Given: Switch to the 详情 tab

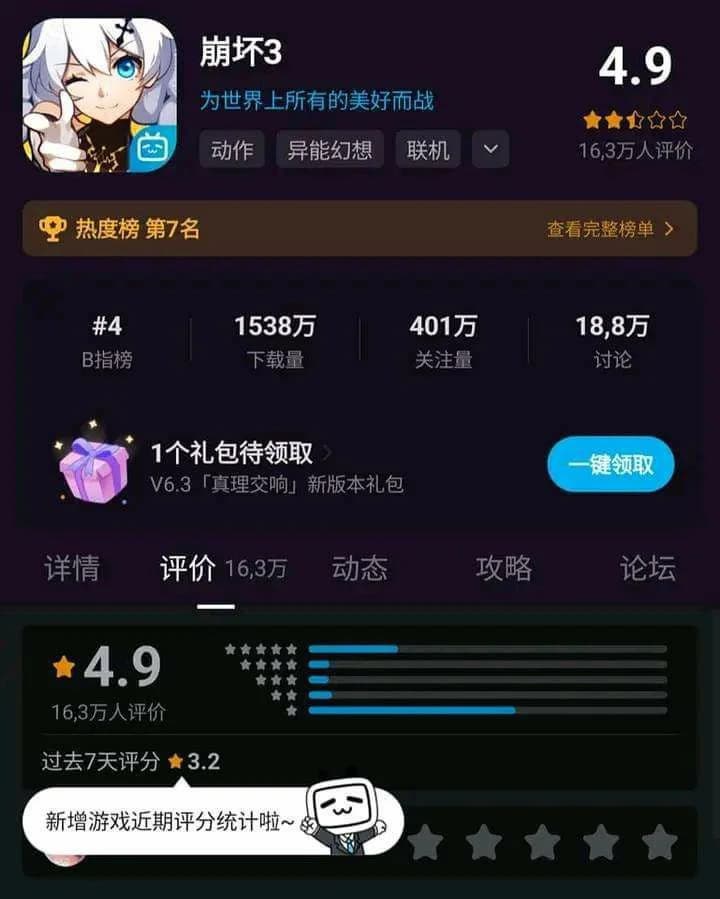Looking at the screenshot, I should 72,568.
